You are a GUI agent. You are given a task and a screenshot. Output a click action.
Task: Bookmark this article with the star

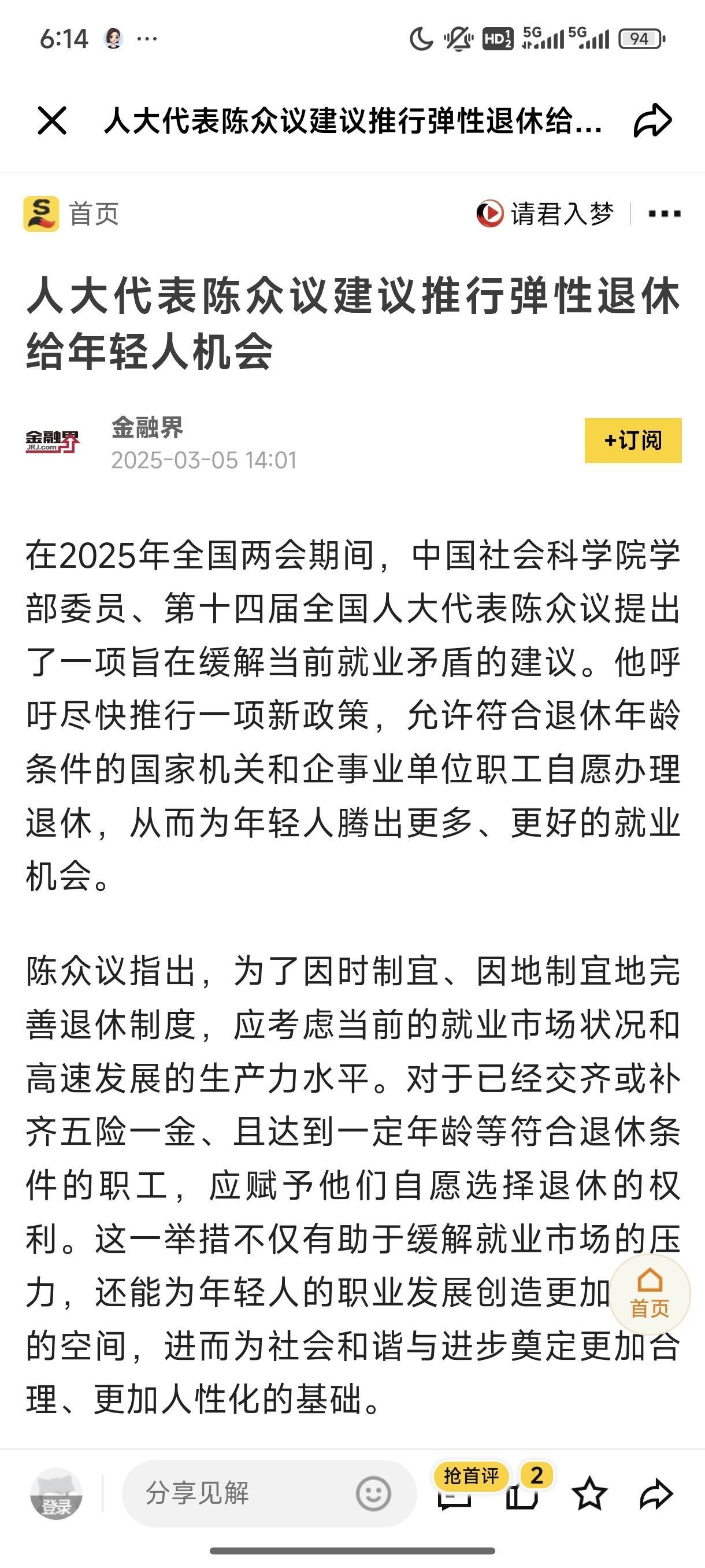(589, 1494)
